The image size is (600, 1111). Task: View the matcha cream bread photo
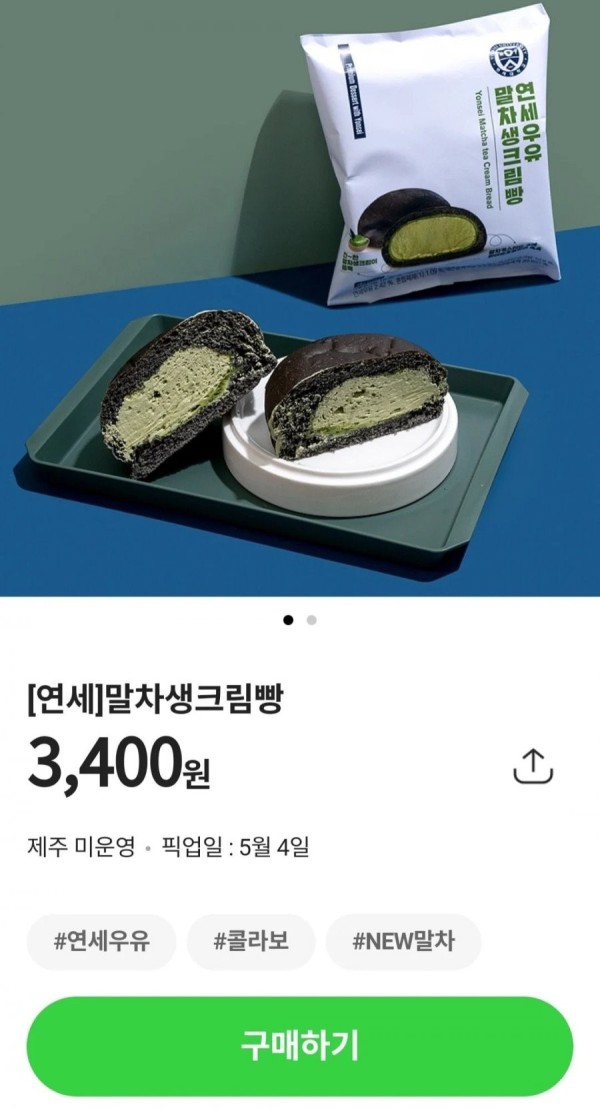tap(300, 300)
